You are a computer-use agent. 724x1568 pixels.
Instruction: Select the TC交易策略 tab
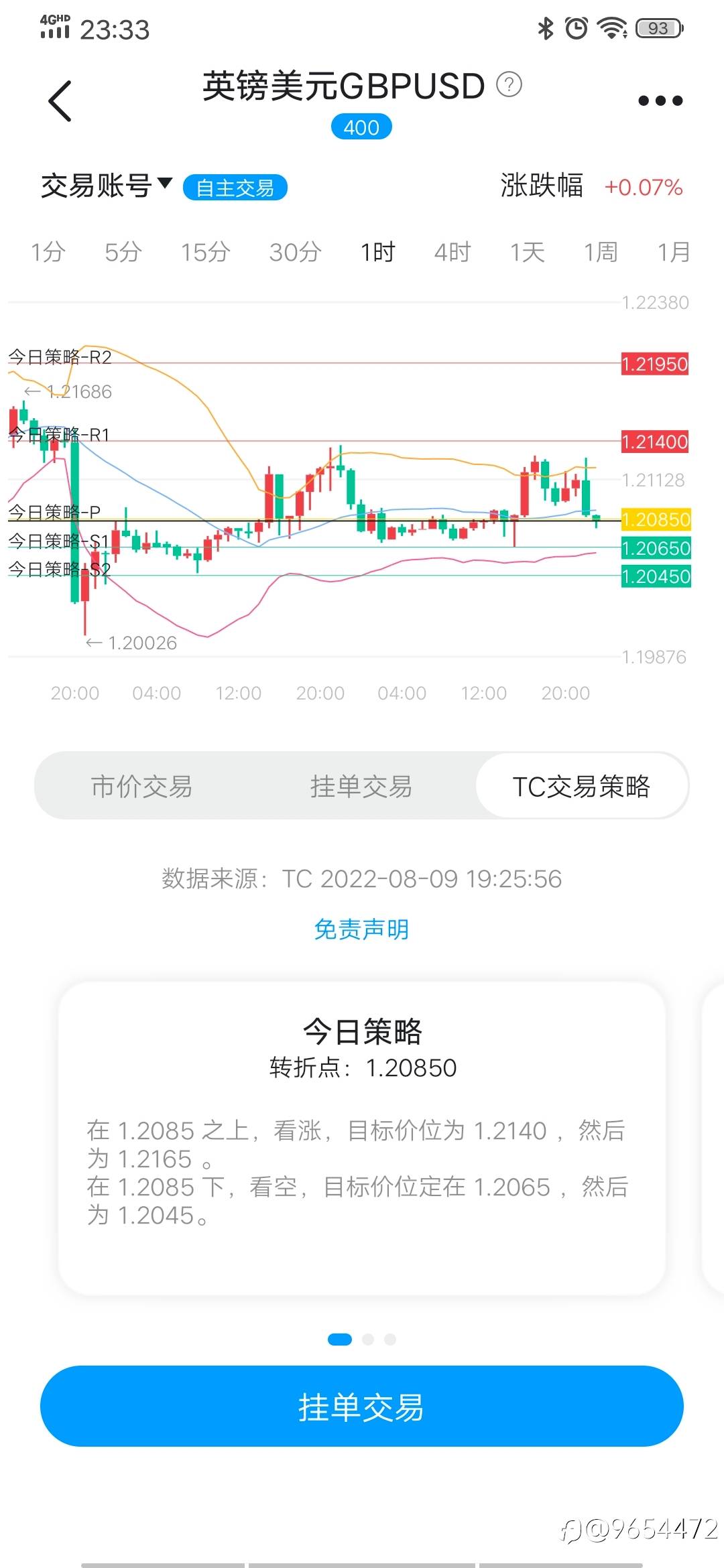581,786
